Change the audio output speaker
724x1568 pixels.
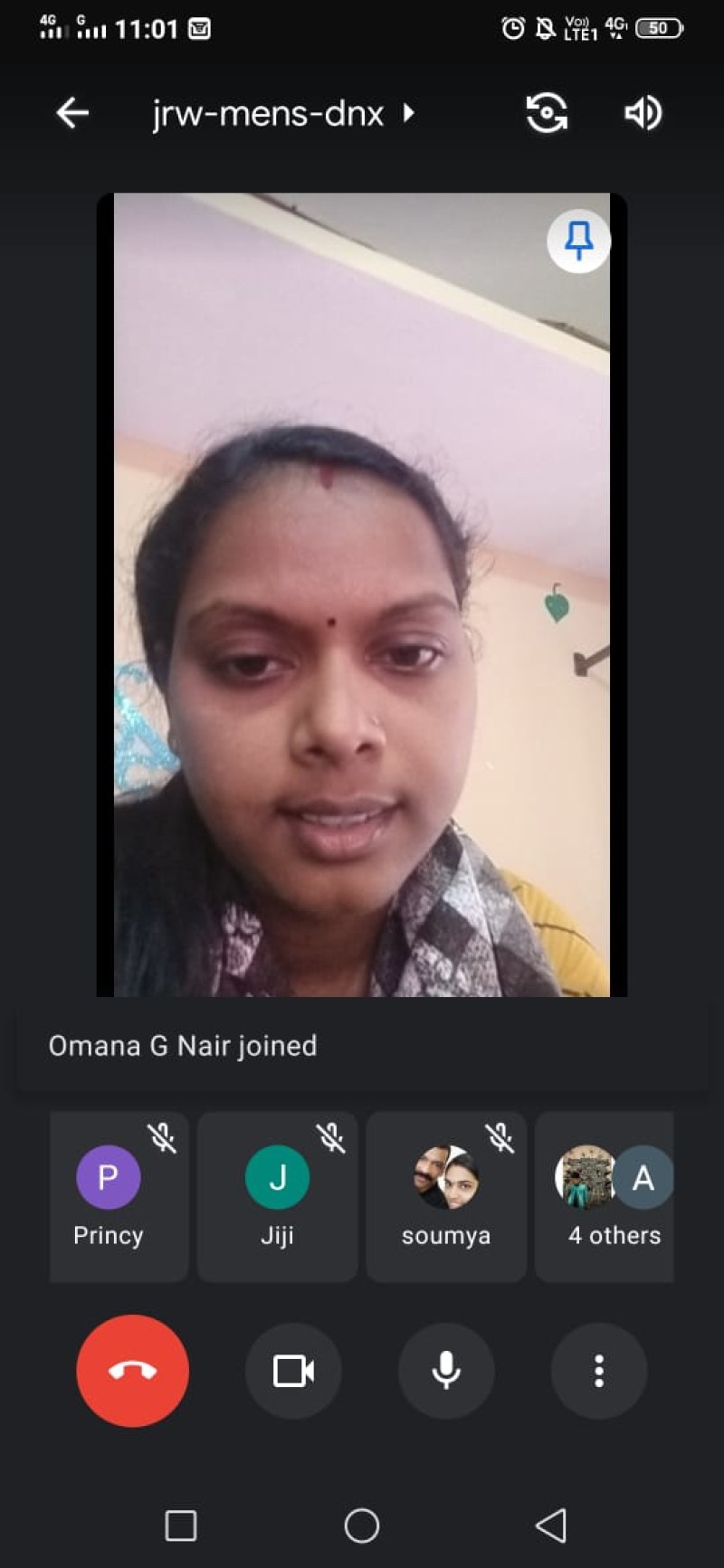click(x=643, y=113)
